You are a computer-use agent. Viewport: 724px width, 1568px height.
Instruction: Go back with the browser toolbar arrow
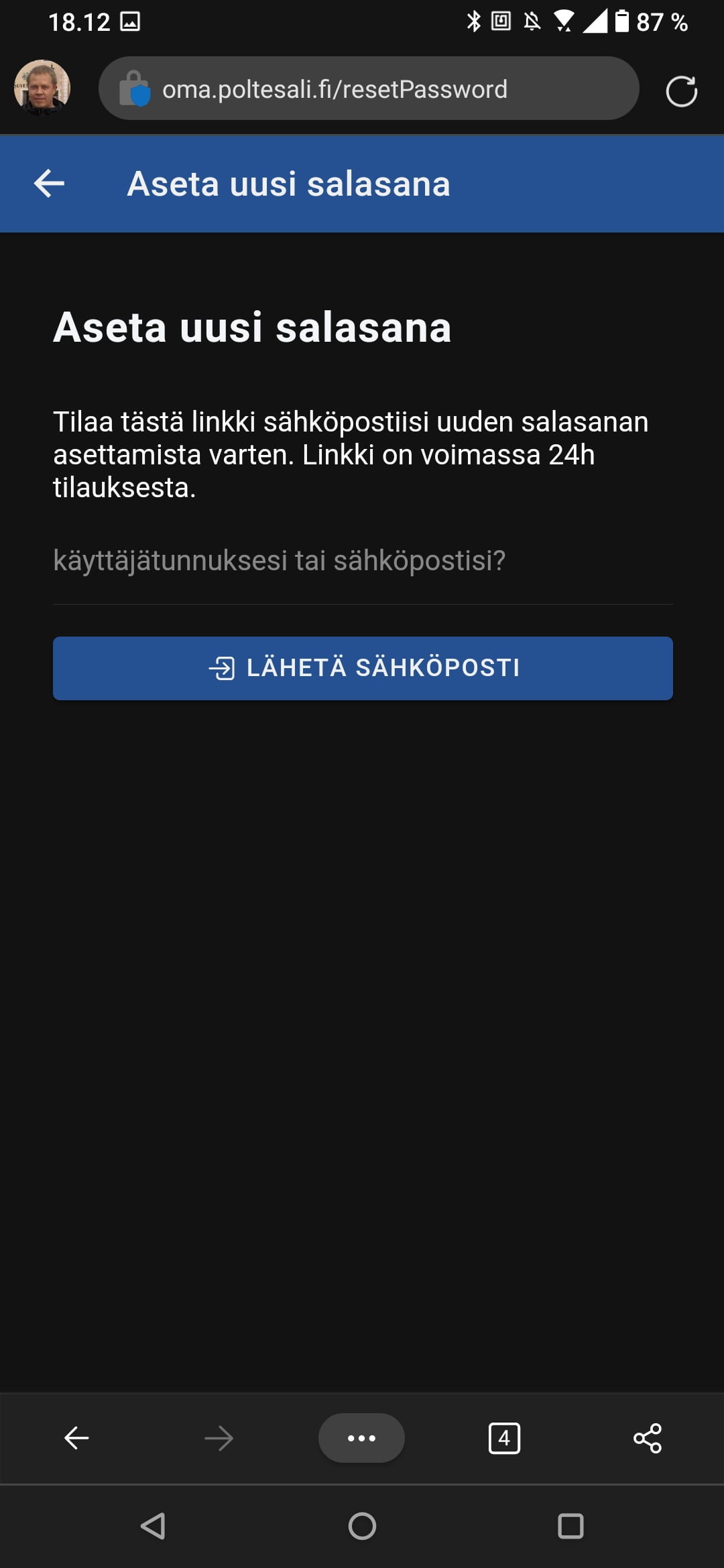pos(76,1438)
